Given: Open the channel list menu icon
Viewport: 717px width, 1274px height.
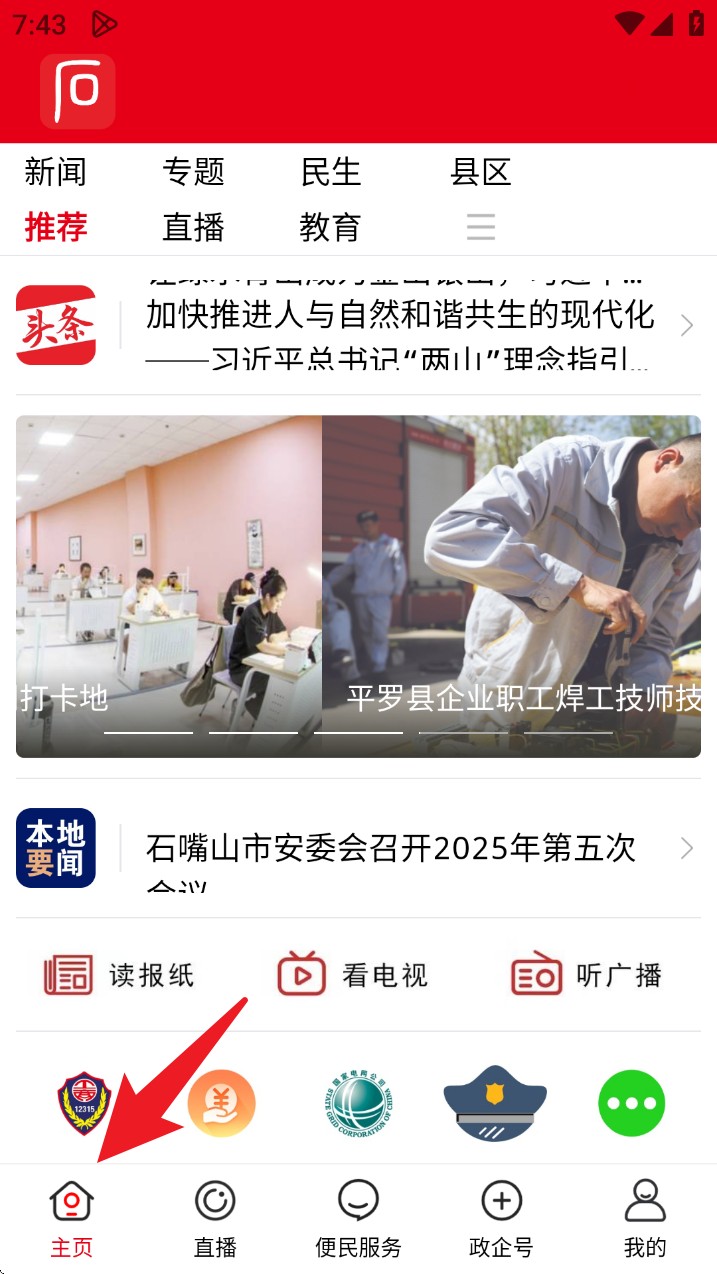Looking at the screenshot, I should [x=481, y=228].
